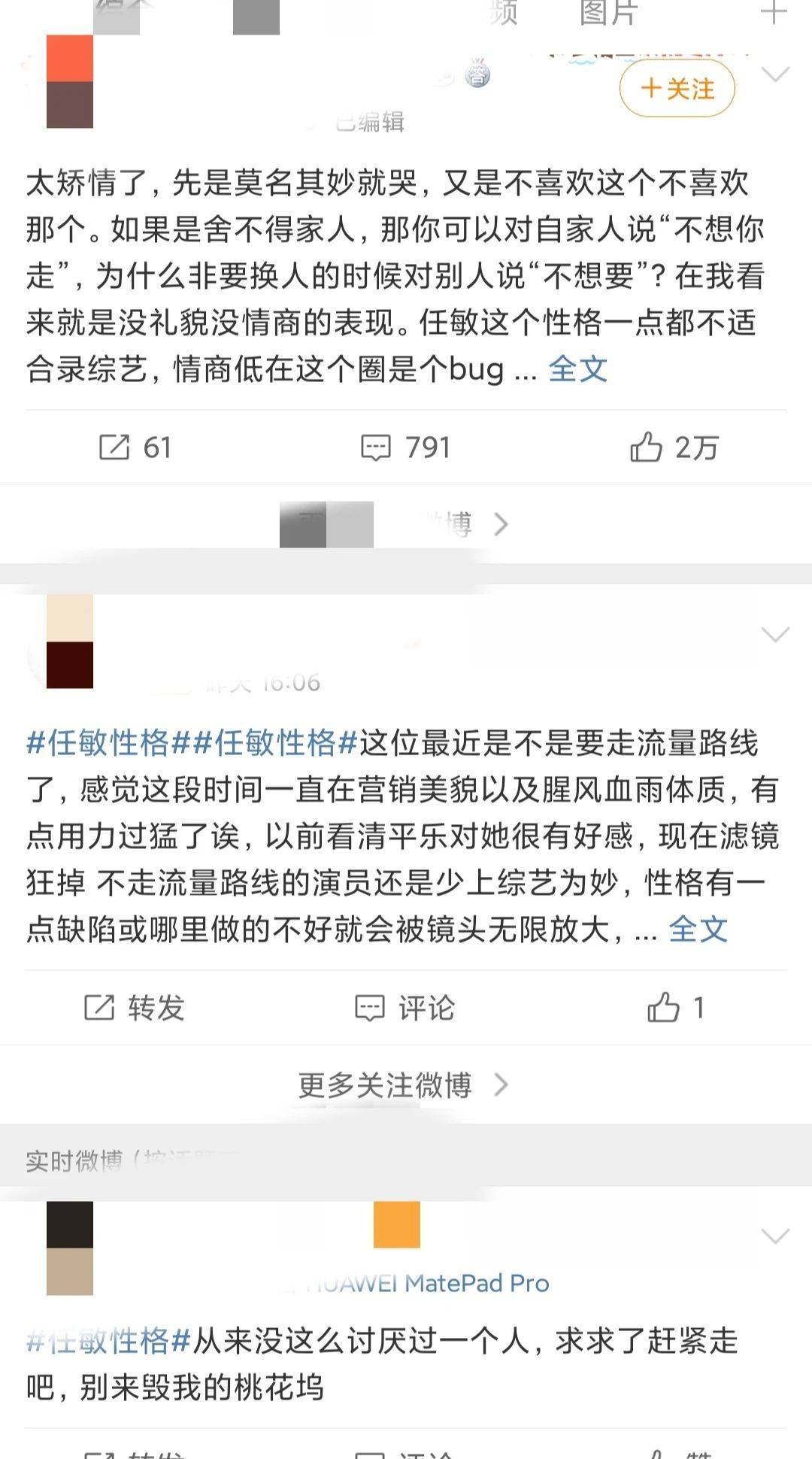Expand full text of the 太矫情了 post
This screenshot has width=812, height=1459.
(x=577, y=369)
